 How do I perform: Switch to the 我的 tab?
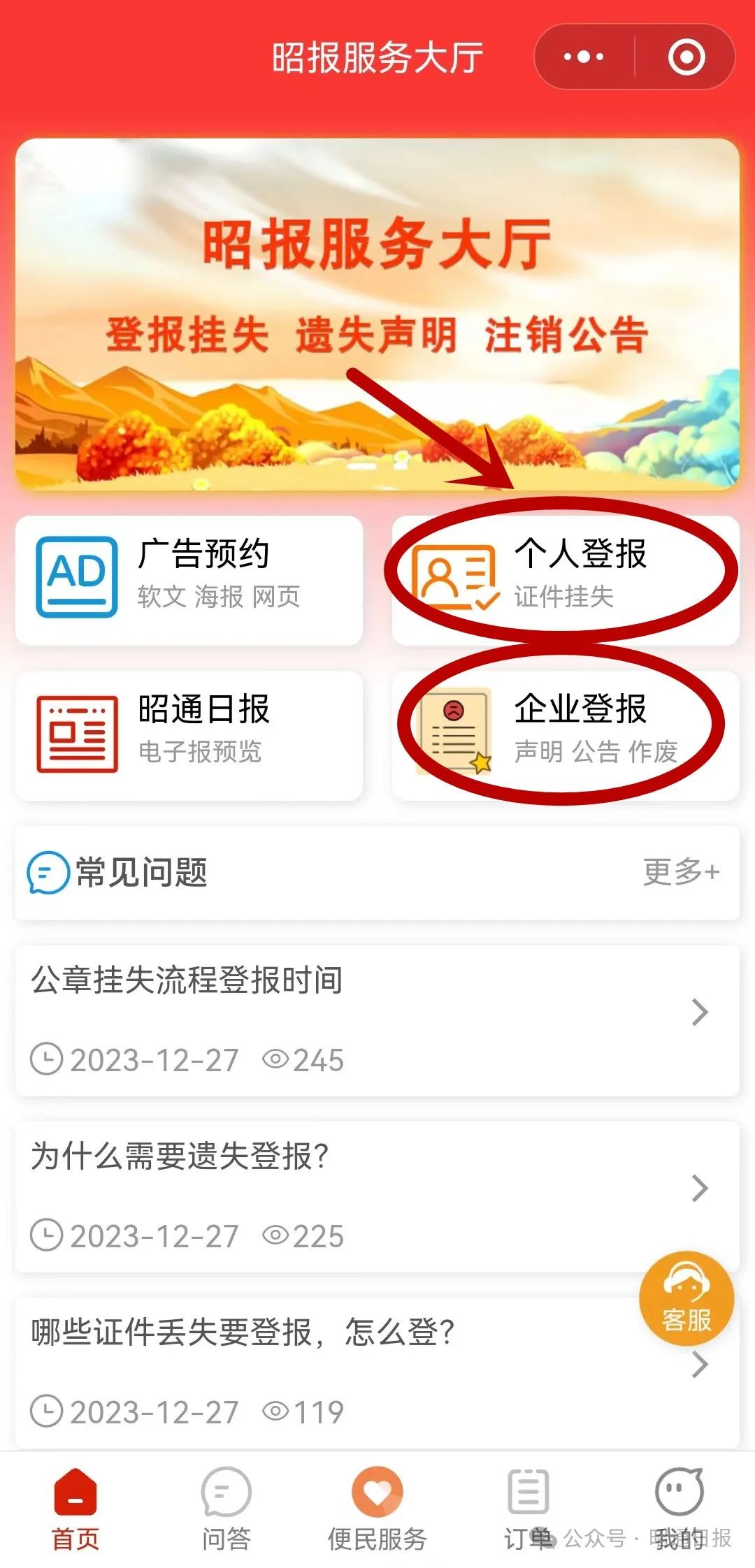click(x=679, y=1511)
